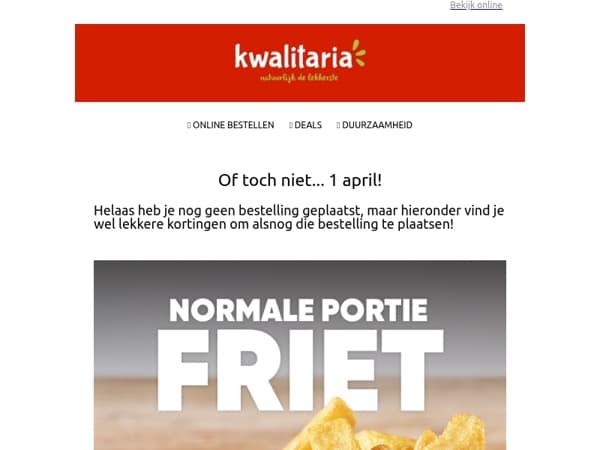Open the Duurzaamheid link
This screenshot has height=450, width=600.
coord(375,125)
